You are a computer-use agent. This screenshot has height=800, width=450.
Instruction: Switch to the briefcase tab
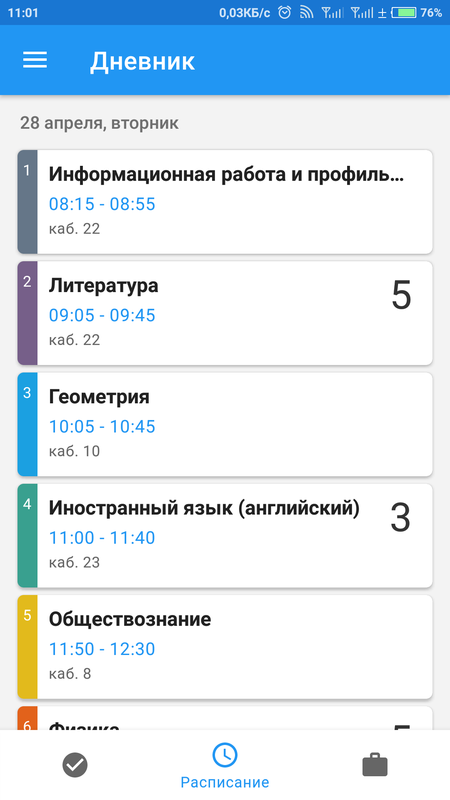375,765
